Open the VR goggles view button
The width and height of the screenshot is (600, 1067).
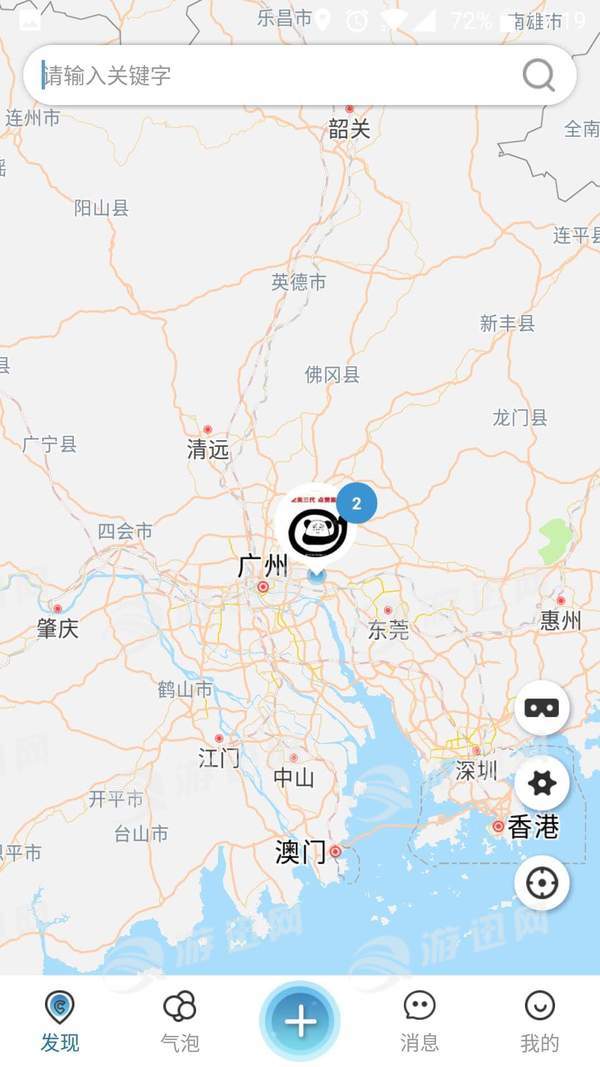542,708
